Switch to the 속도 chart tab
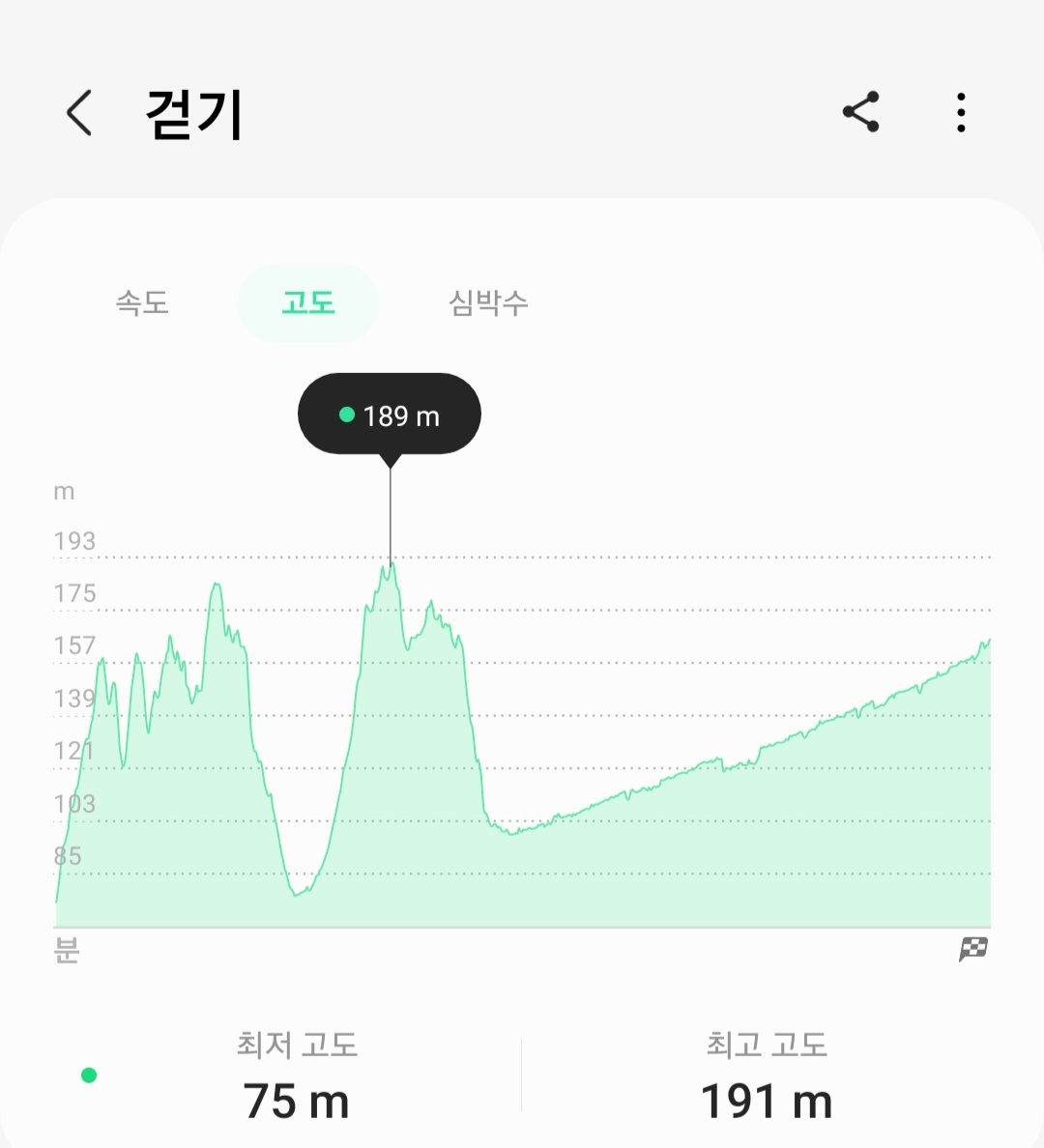 point(142,302)
